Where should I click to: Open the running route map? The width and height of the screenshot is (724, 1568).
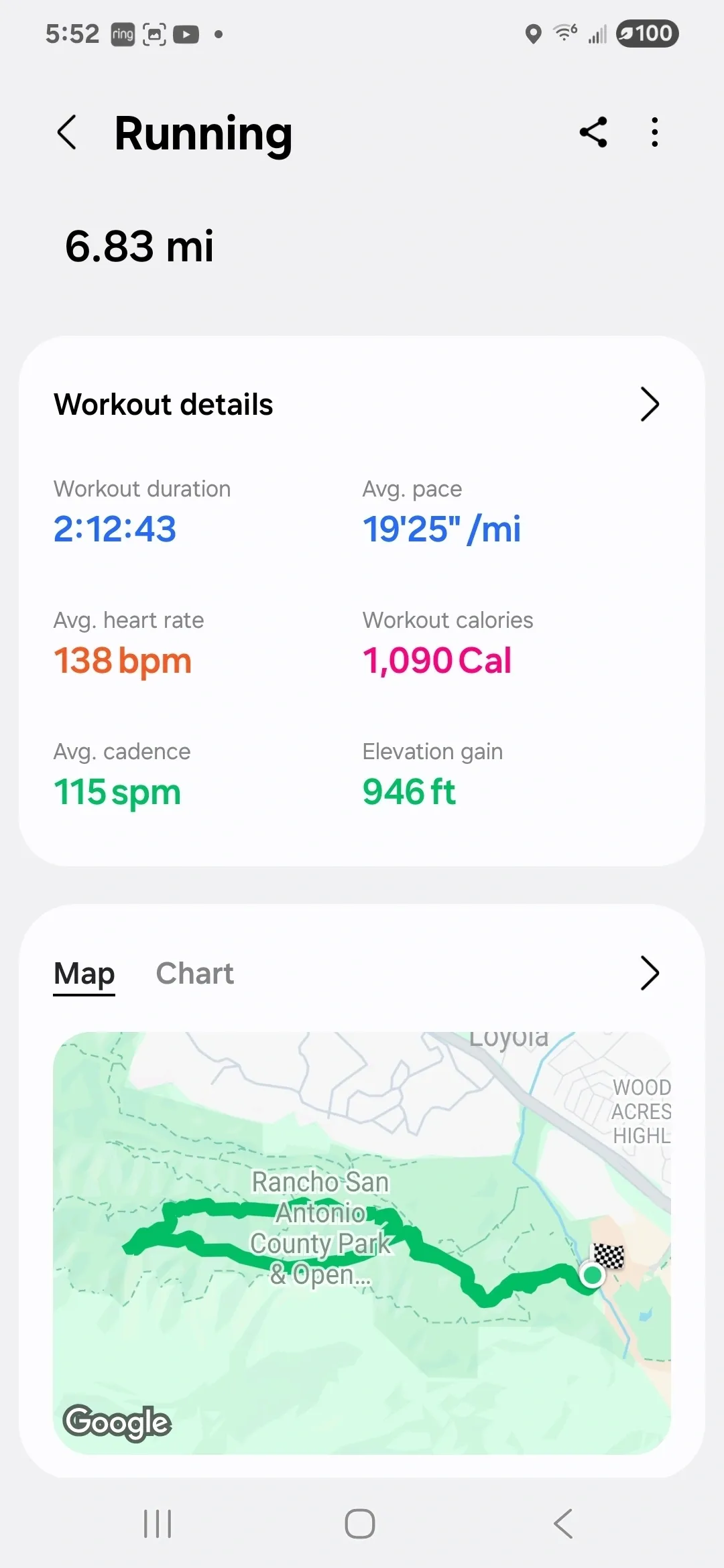click(x=362, y=1243)
